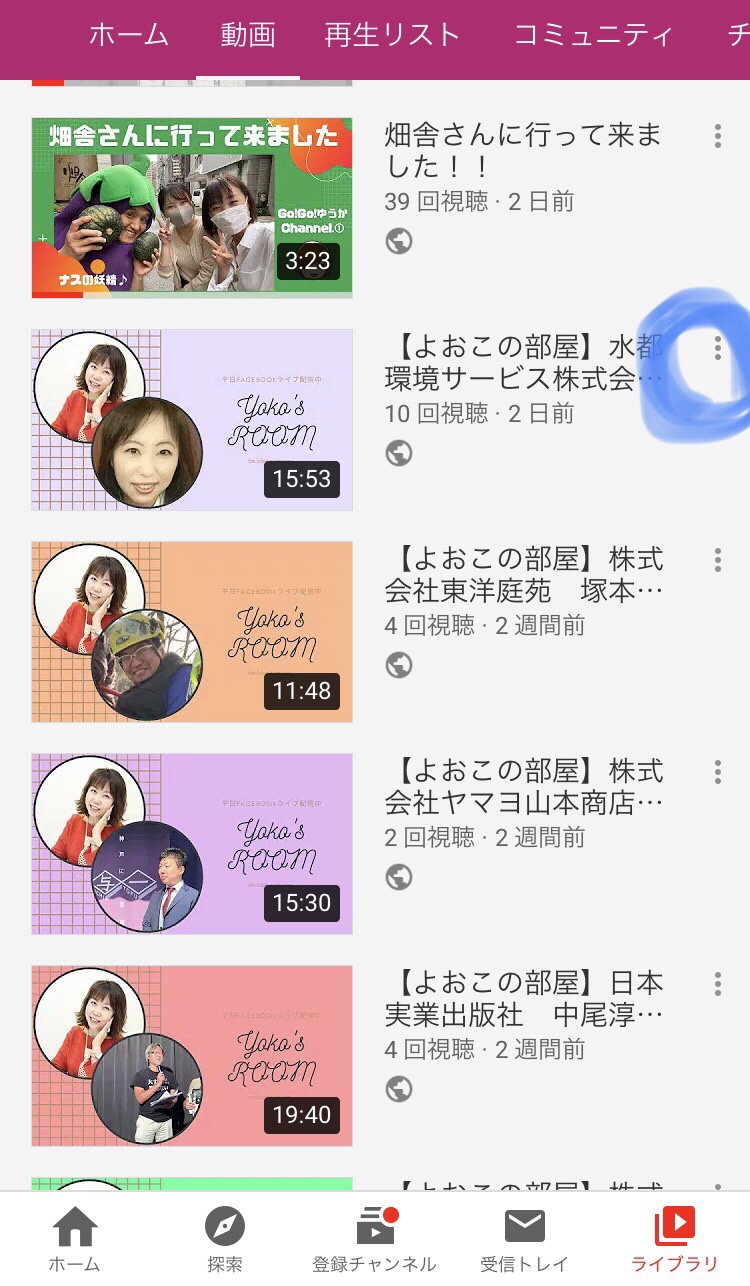Open the 受信トレイ inbox tab

[x=524, y=1240]
